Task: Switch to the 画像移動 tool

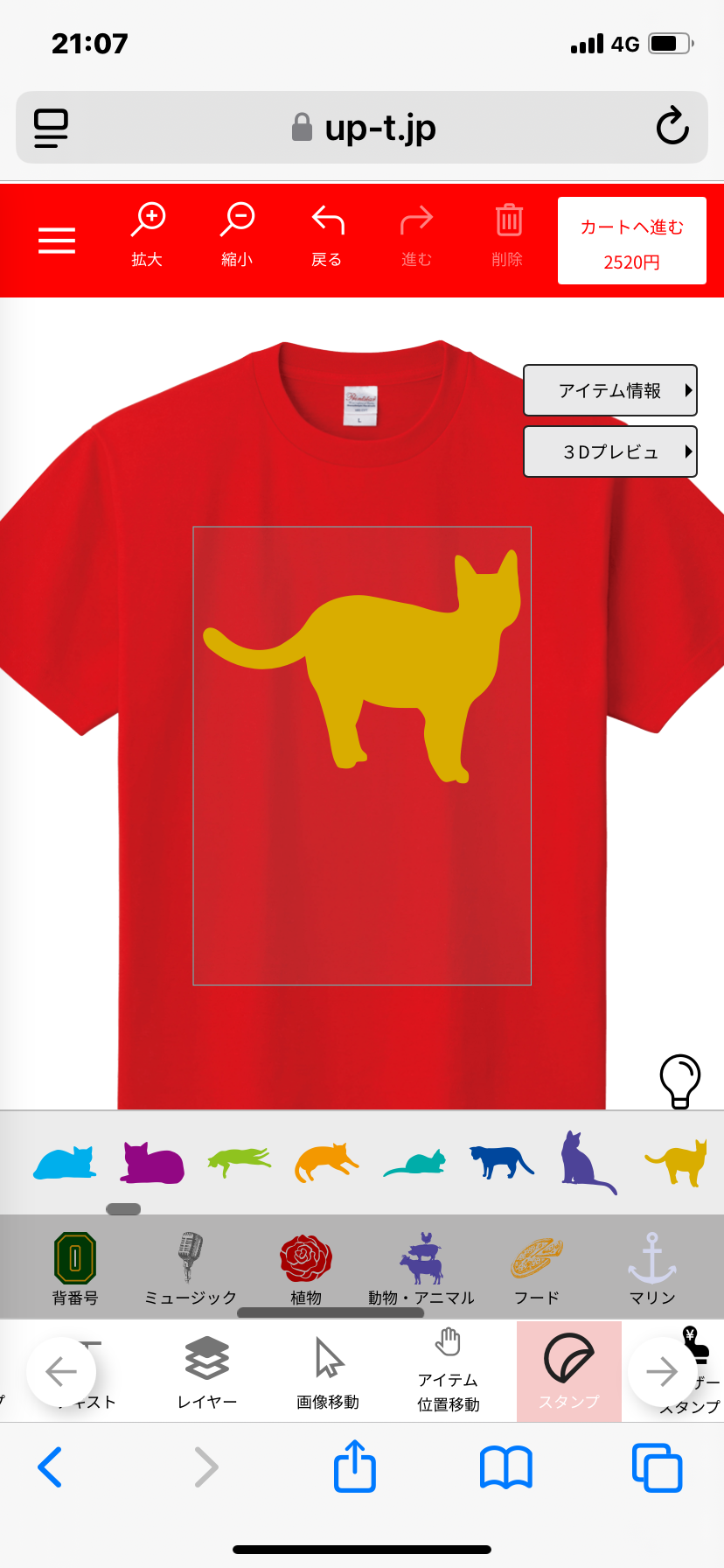Action: point(328,1371)
